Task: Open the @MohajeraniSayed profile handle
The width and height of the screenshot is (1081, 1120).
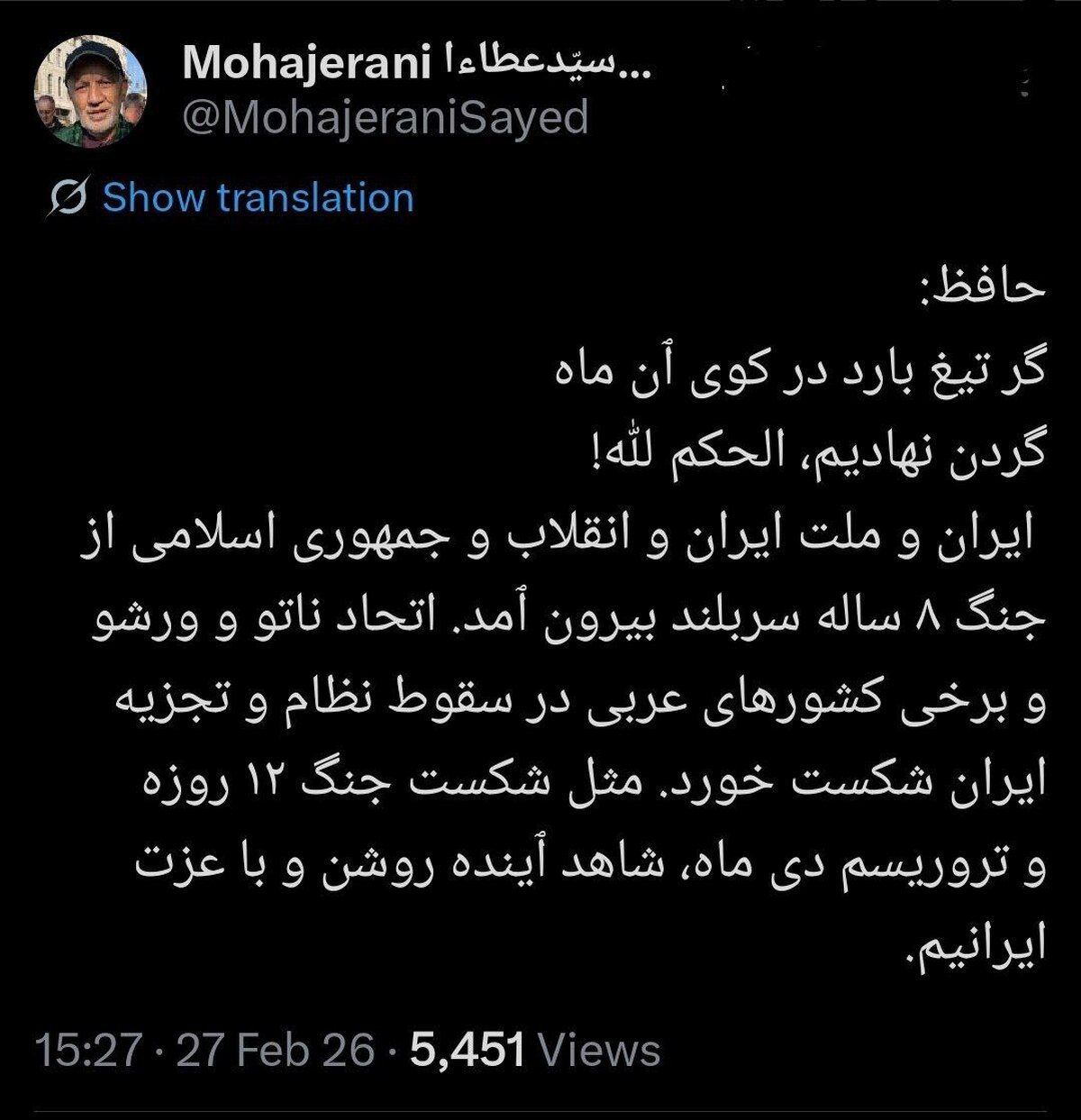Action: point(385,117)
